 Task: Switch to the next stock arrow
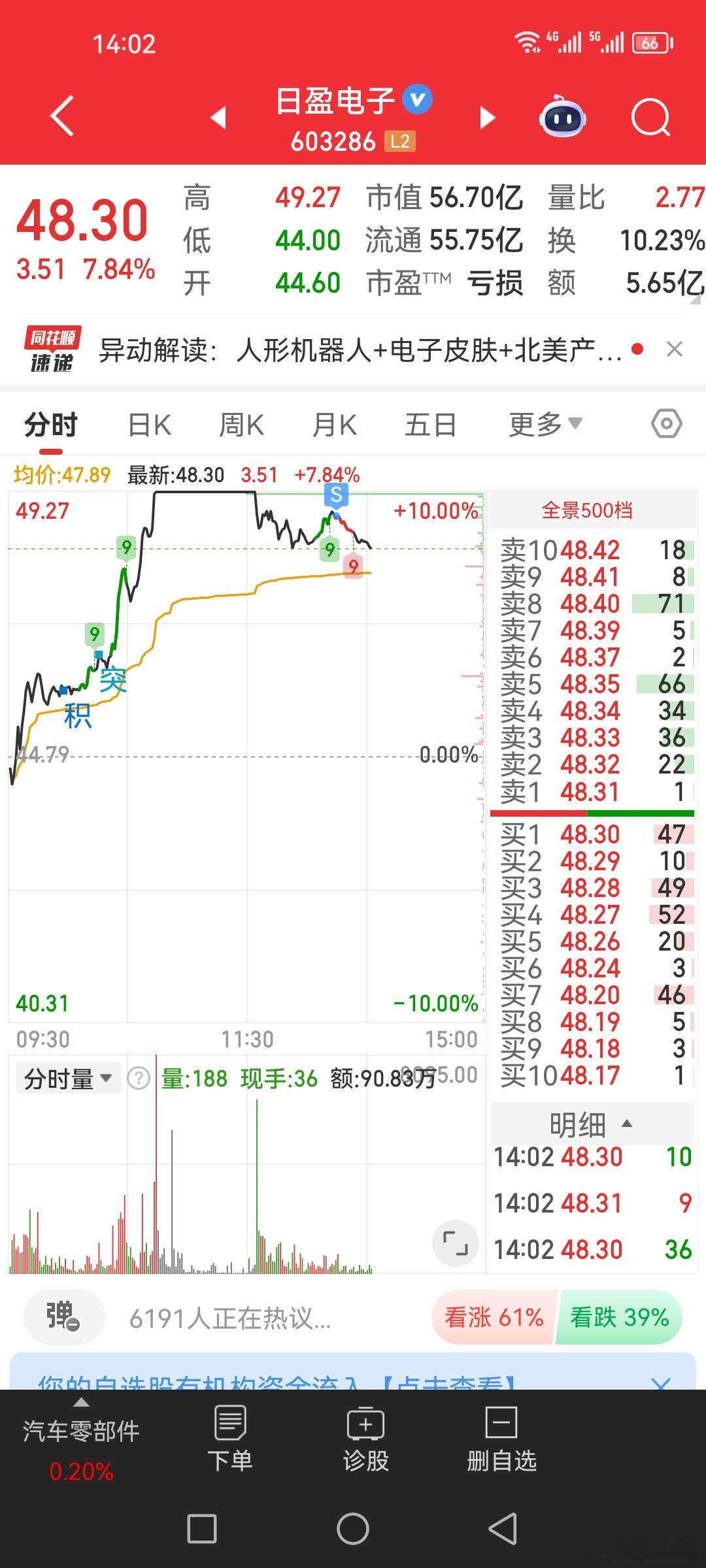486,116
